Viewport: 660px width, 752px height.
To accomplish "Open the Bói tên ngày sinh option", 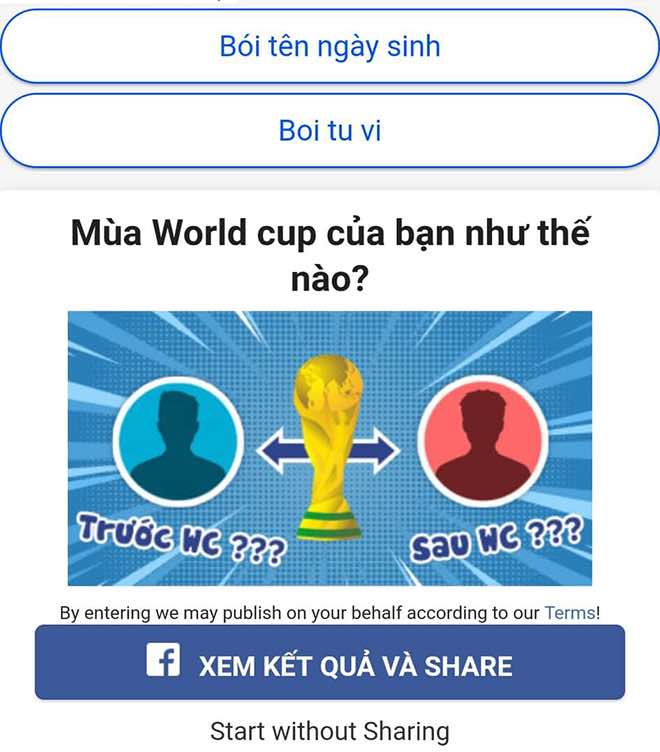I will tap(330, 46).
